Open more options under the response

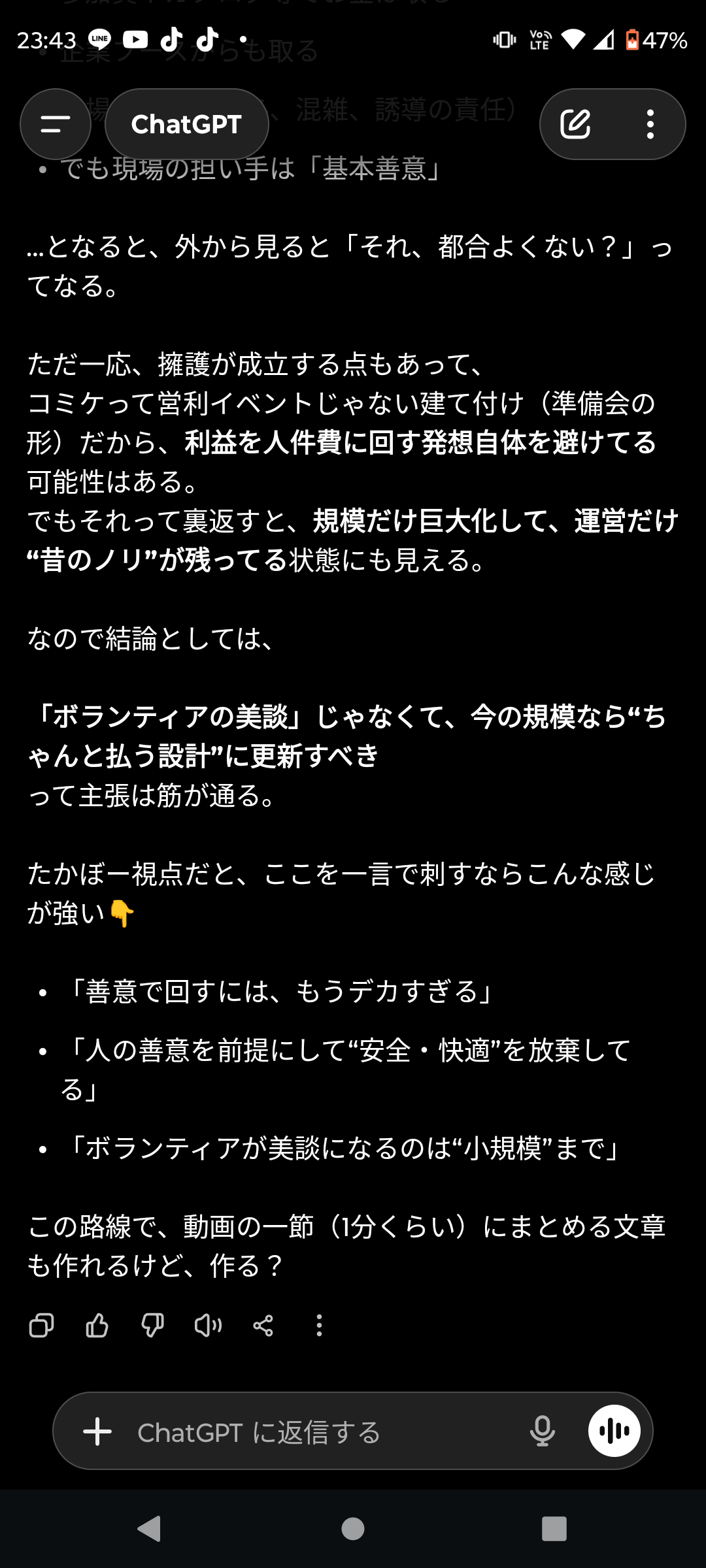[319, 1326]
